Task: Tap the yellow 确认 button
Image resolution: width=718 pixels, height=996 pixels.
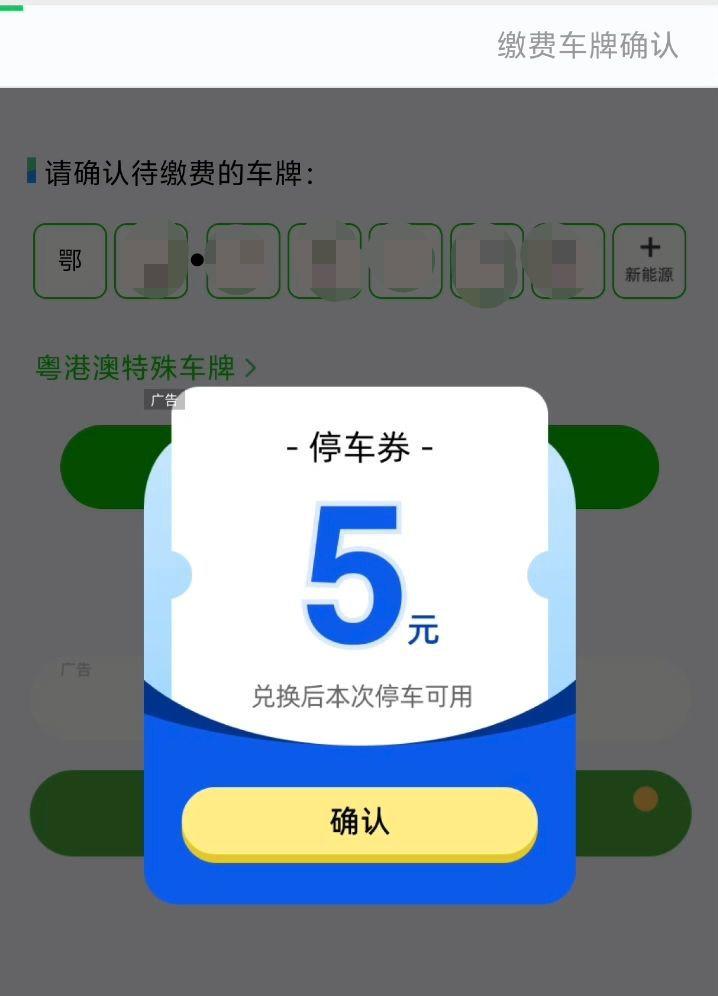Action: pos(359,822)
